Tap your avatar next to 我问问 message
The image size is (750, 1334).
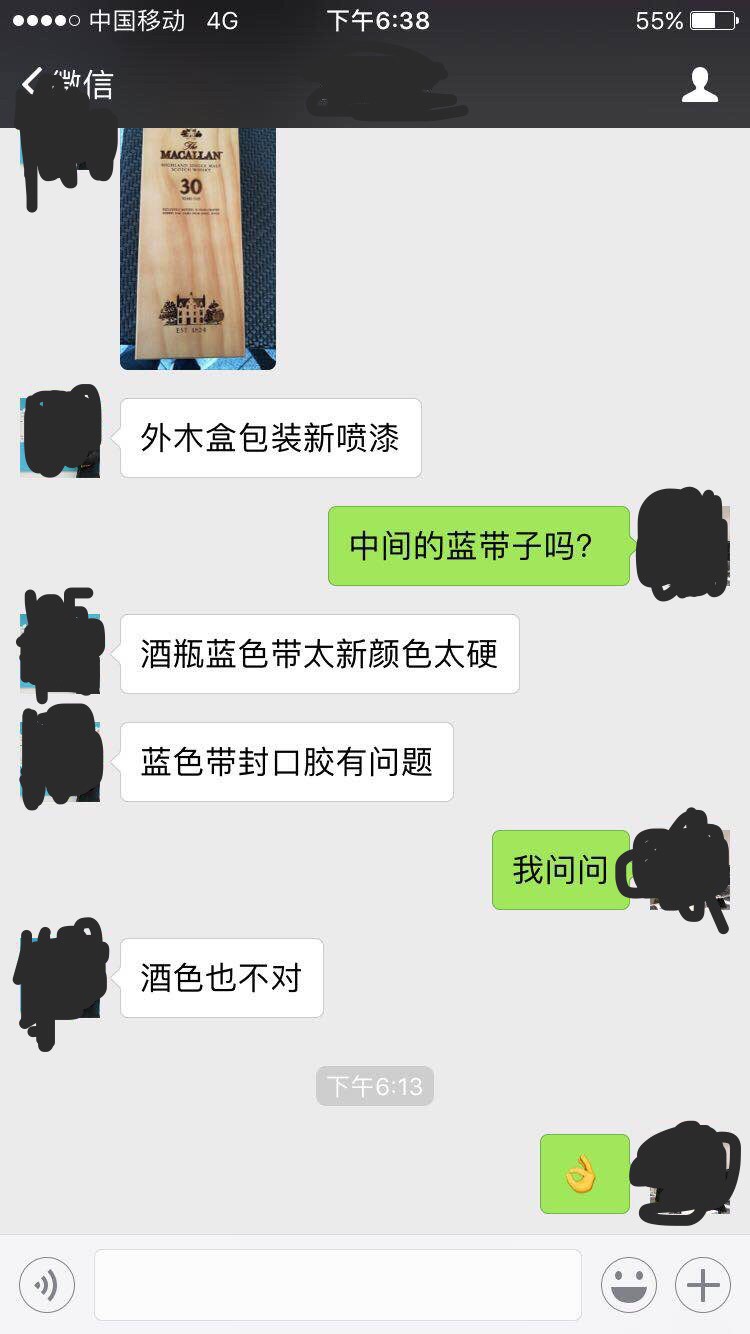click(x=685, y=870)
